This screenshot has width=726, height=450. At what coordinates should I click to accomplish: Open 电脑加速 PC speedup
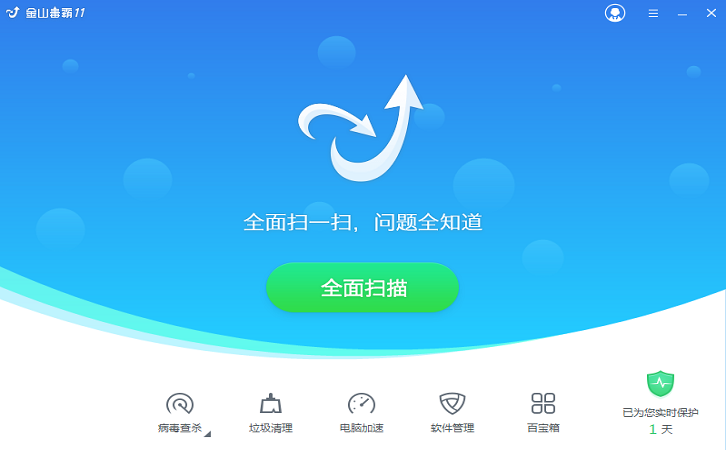tap(361, 411)
